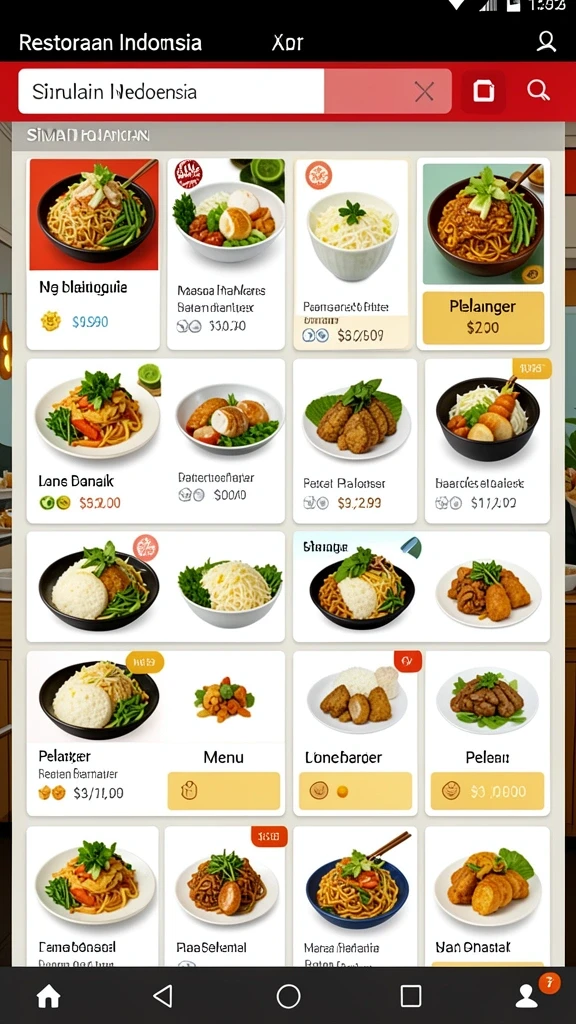The image size is (576, 1024).
Task: Open the red square icon beside search
Action: click(483, 91)
